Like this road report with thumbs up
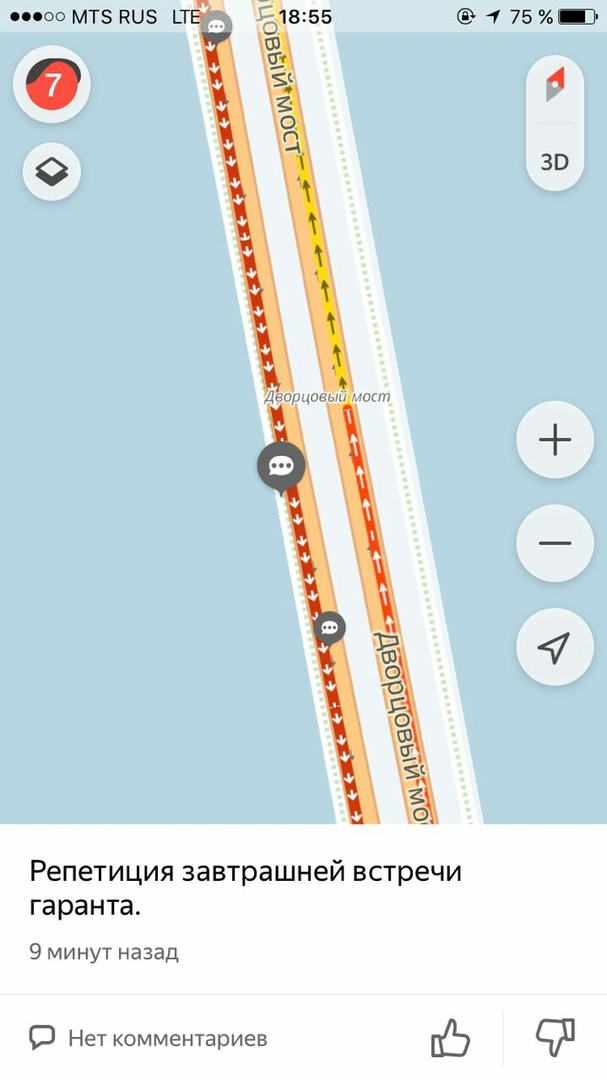The width and height of the screenshot is (607, 1080). point(450,1038)
